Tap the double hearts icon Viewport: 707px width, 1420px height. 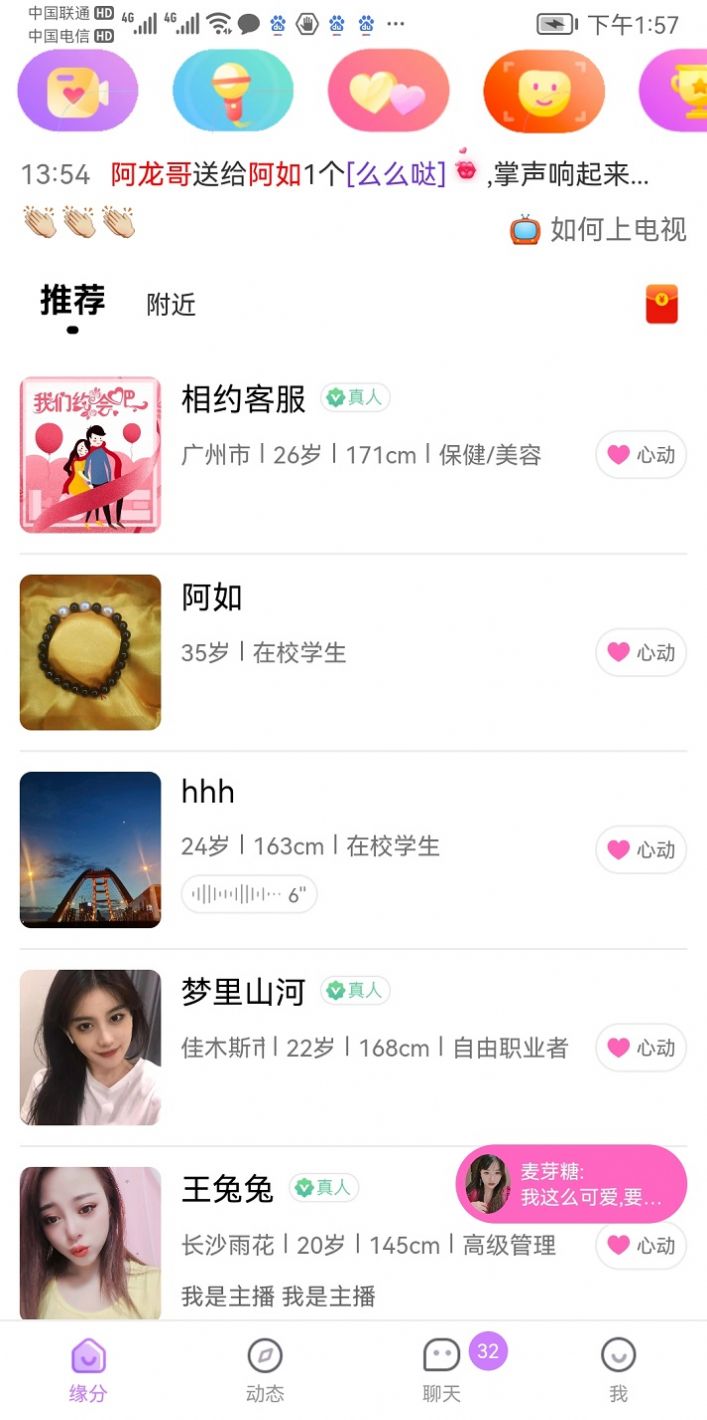388,91
